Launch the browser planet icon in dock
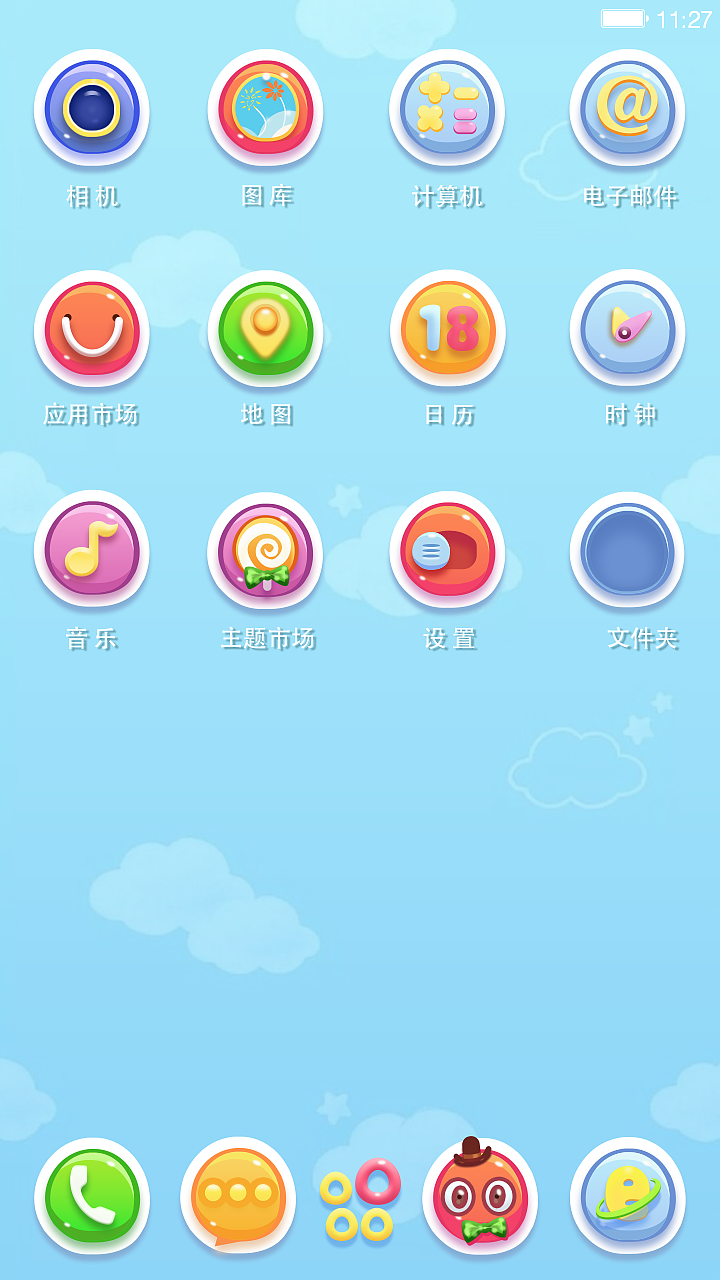 click(x=628, y=1195)
